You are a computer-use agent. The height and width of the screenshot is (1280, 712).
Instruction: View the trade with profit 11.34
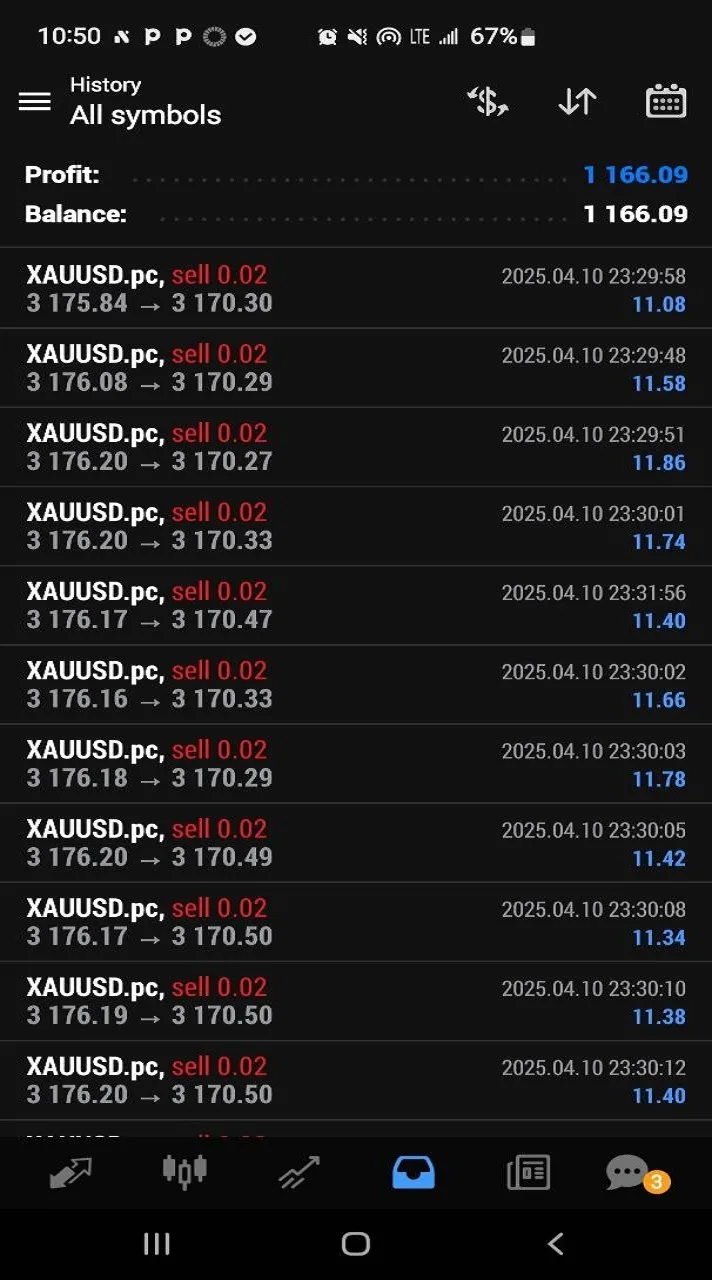[x=356, y=921]
